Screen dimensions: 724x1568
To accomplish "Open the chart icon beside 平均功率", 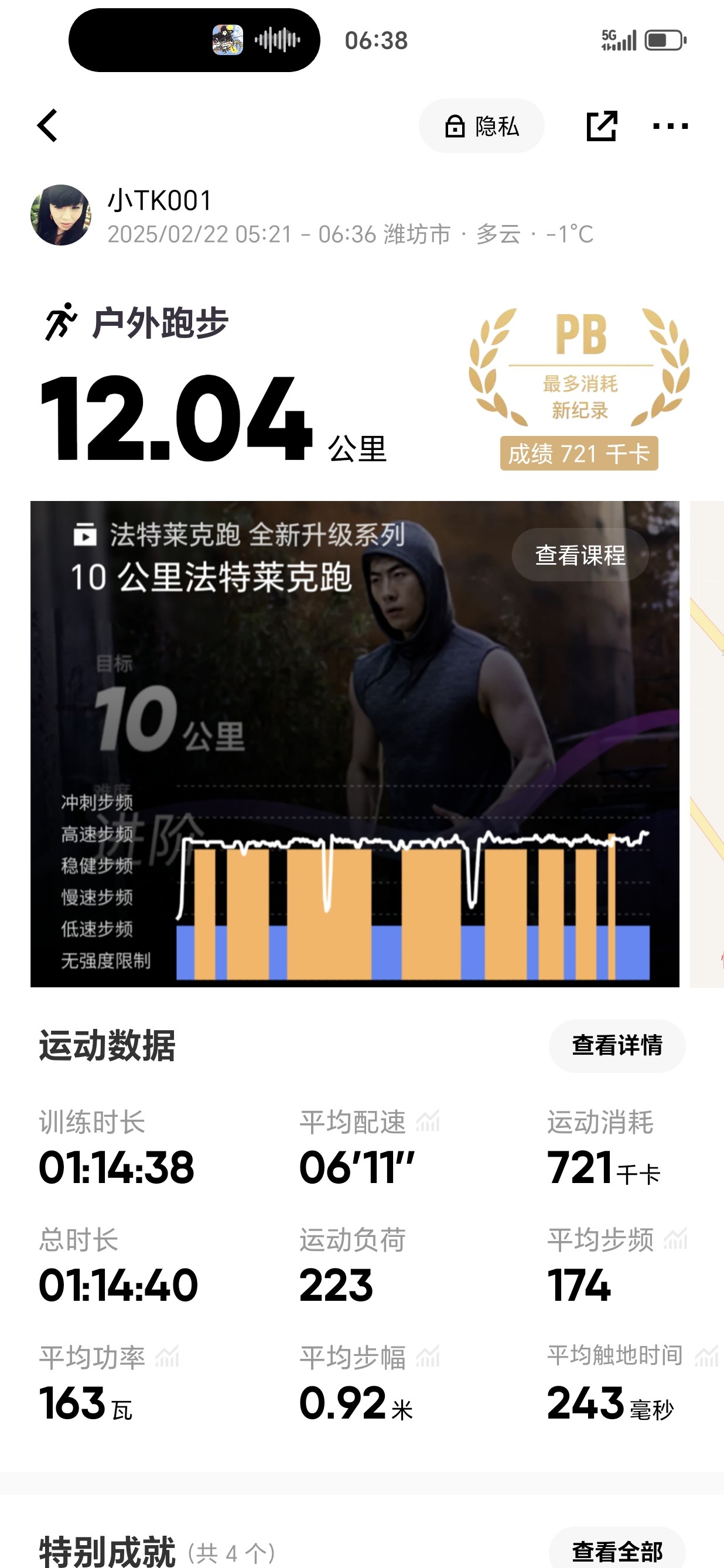I will [x=168, y=1356].
